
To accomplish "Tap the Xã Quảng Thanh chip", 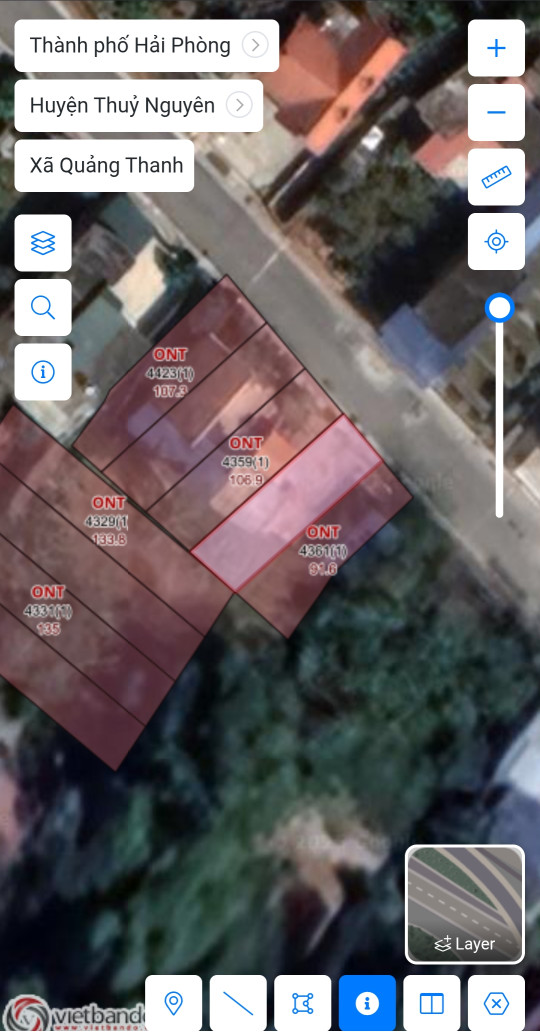I will tap(104, 165).
